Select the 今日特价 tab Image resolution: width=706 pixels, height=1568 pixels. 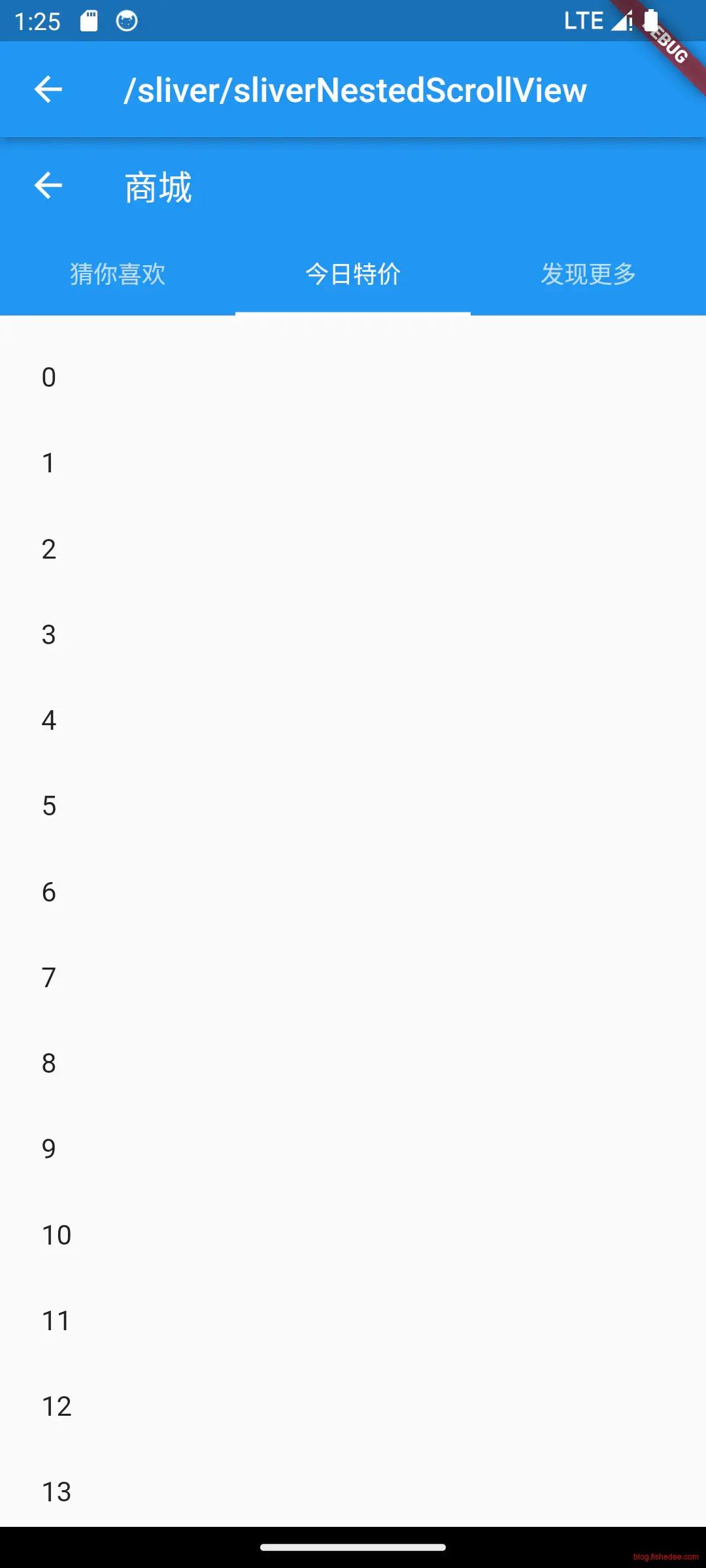[353, 274]
